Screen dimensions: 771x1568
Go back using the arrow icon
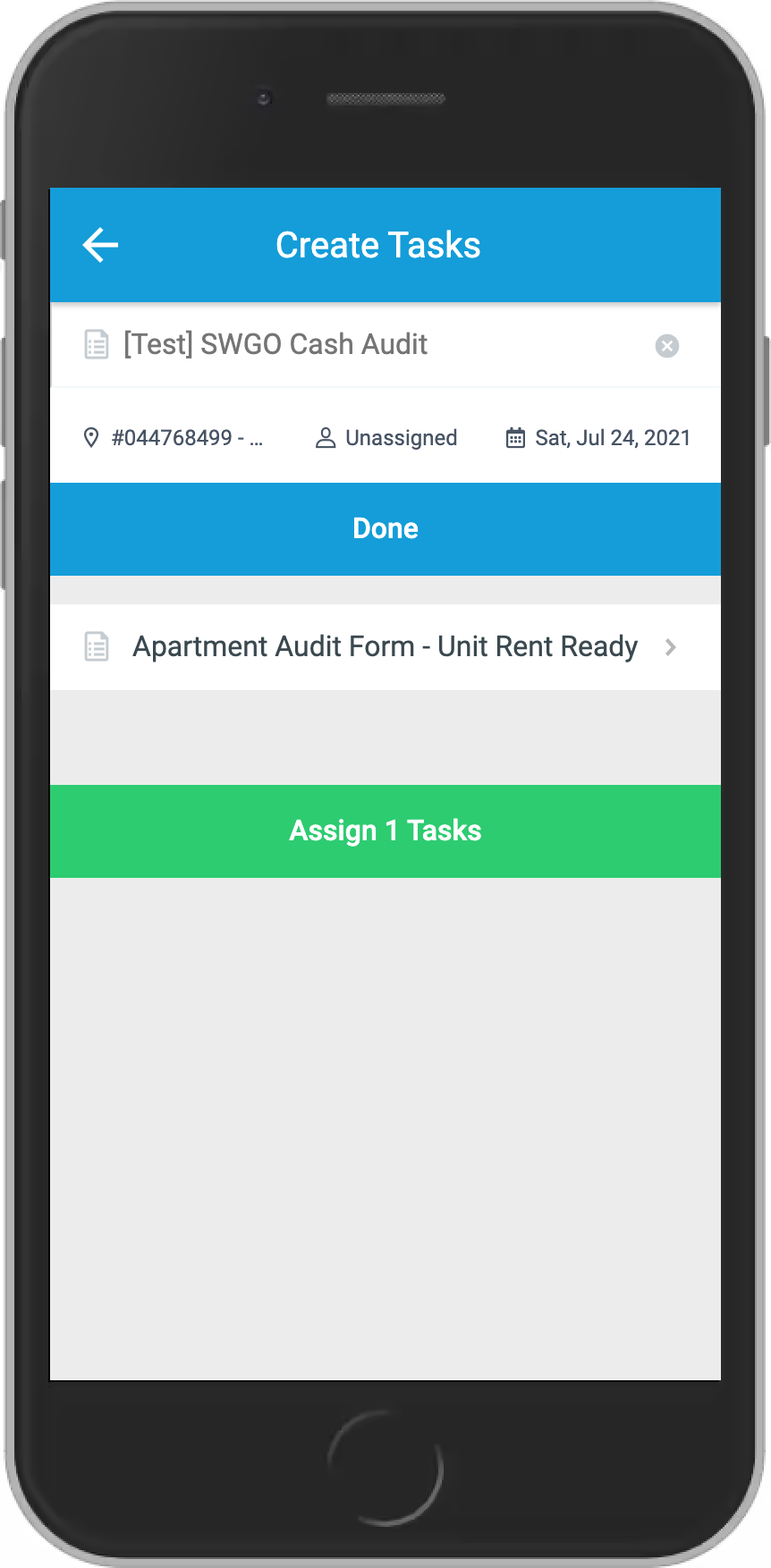[100, 245]
